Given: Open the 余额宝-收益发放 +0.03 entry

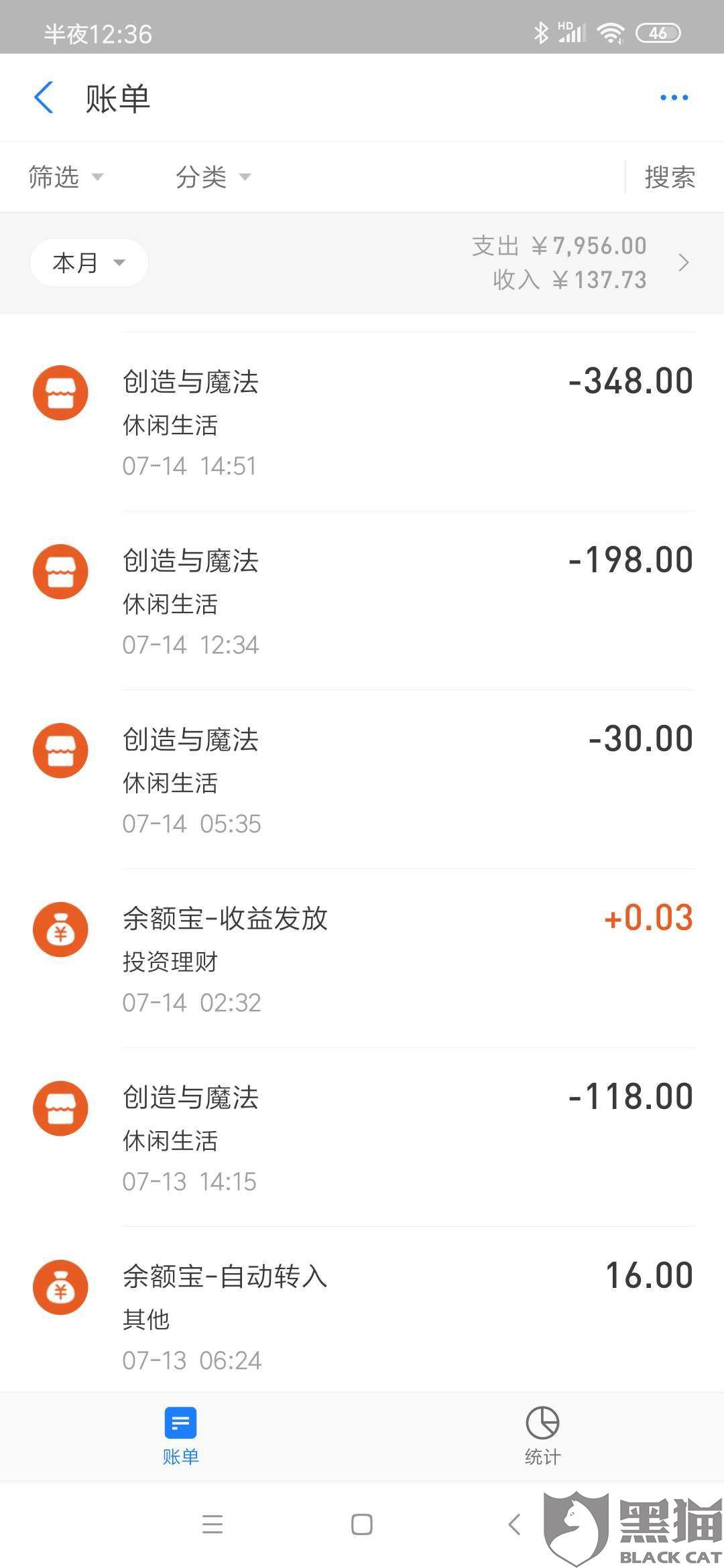Looking at the screenshot, I should [362, 958].
